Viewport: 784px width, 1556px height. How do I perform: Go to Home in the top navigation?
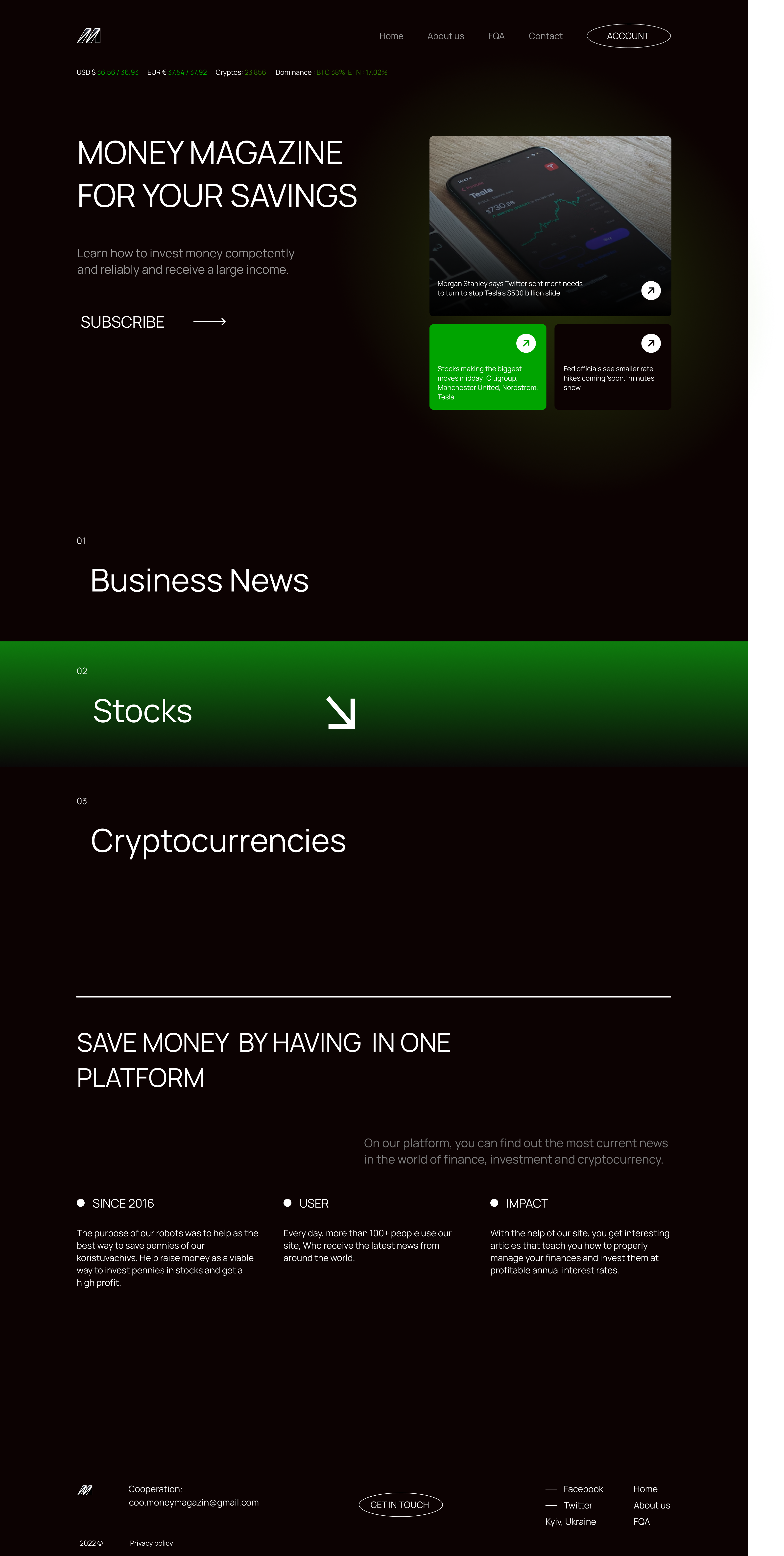[x=391, y=36]
